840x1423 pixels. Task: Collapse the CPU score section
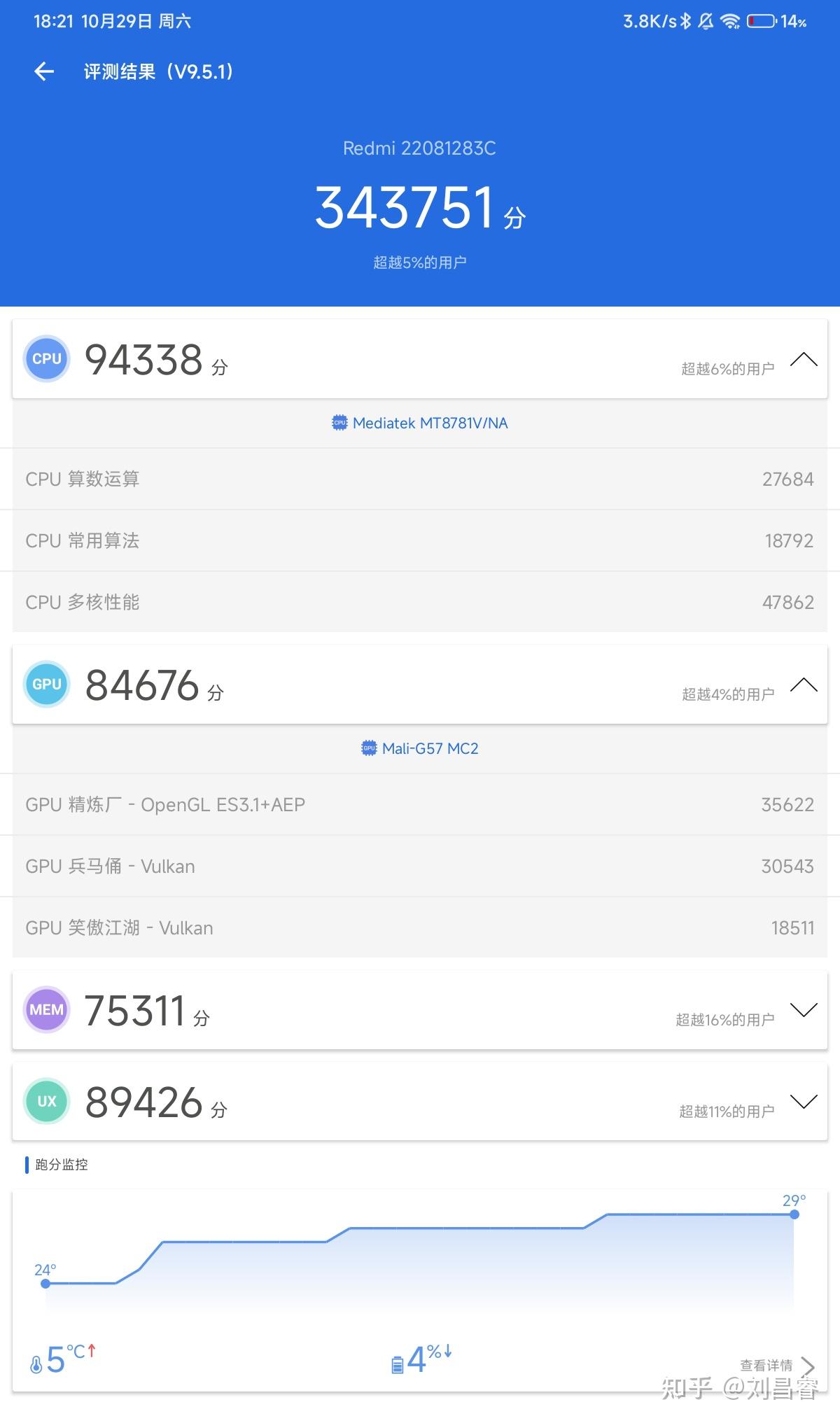803,360
